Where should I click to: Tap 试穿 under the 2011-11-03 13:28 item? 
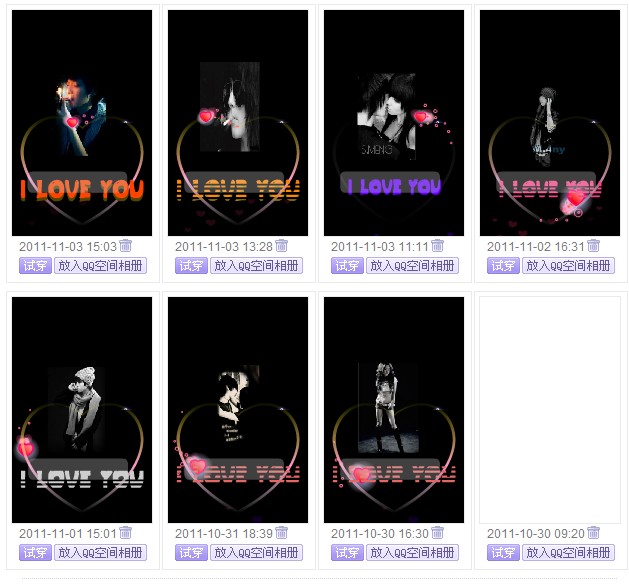coord(191,266)
